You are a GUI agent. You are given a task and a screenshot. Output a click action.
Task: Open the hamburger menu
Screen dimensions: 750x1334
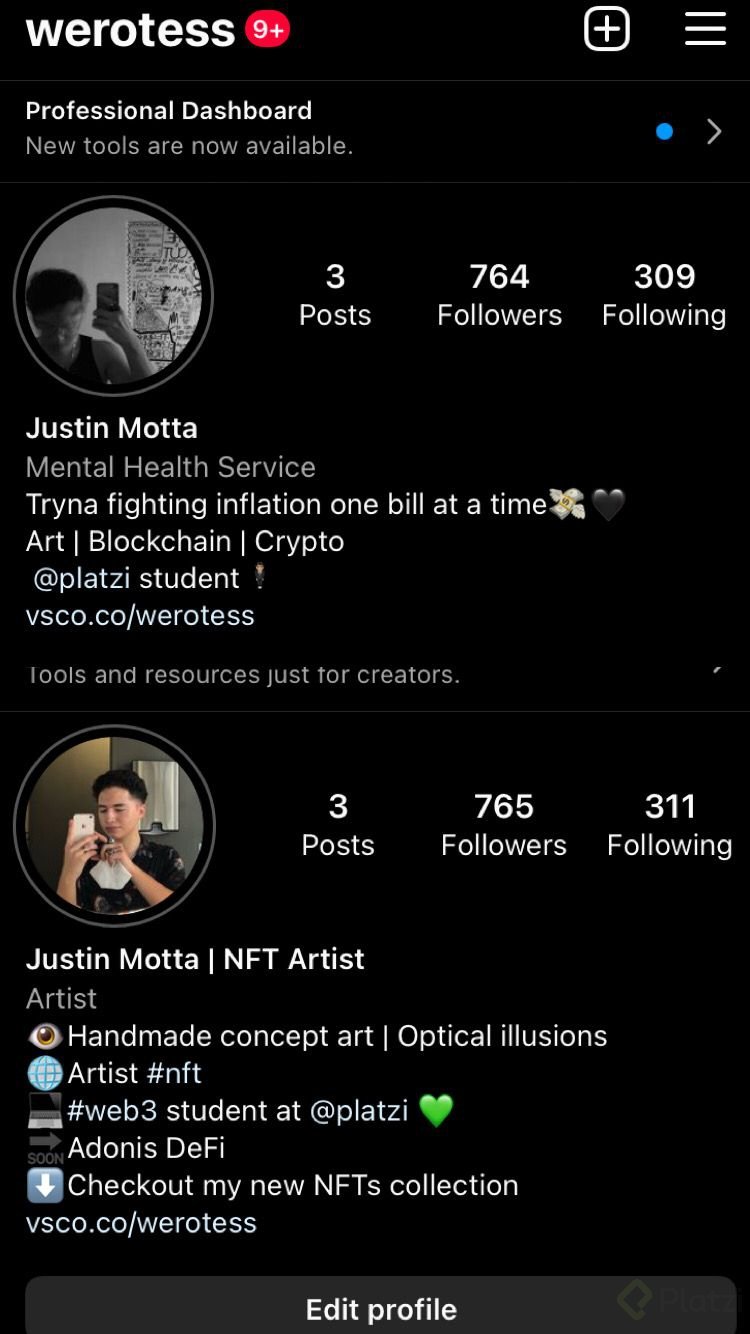coord(705,29)
